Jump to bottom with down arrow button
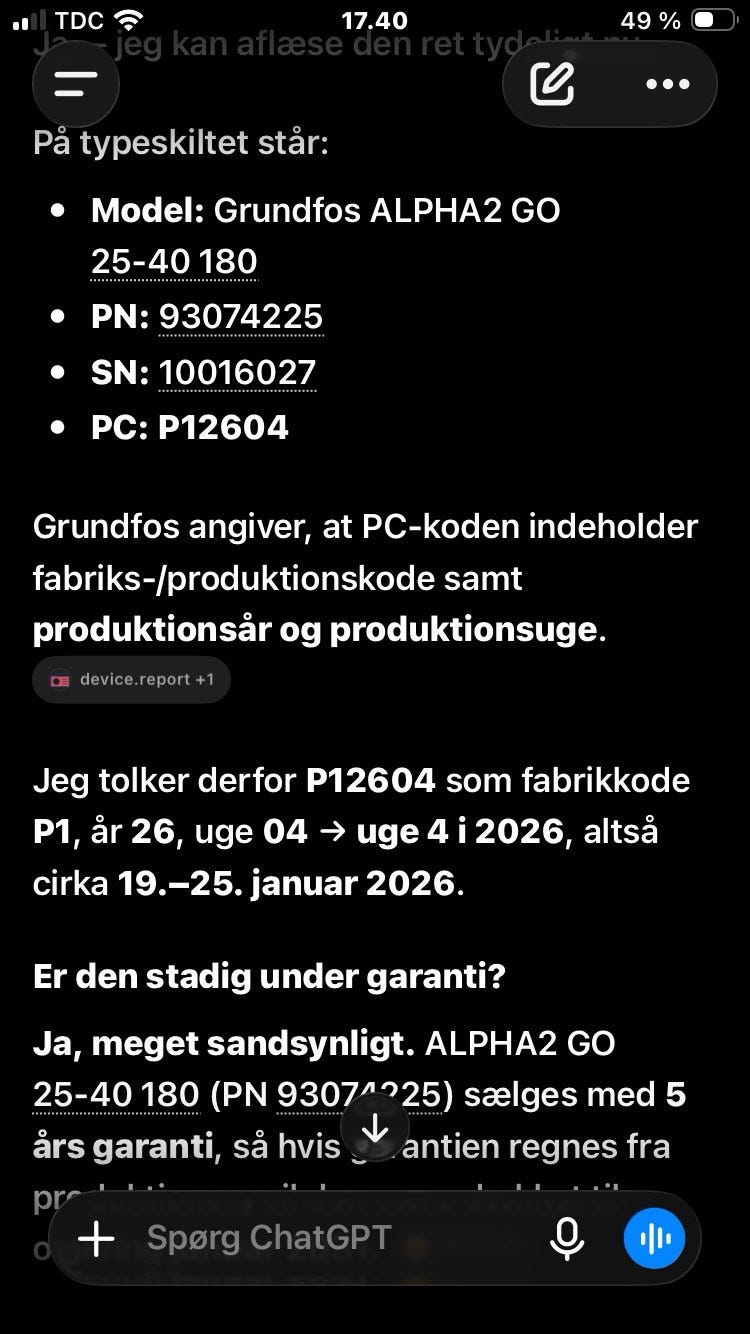 tap(375, 1128)
